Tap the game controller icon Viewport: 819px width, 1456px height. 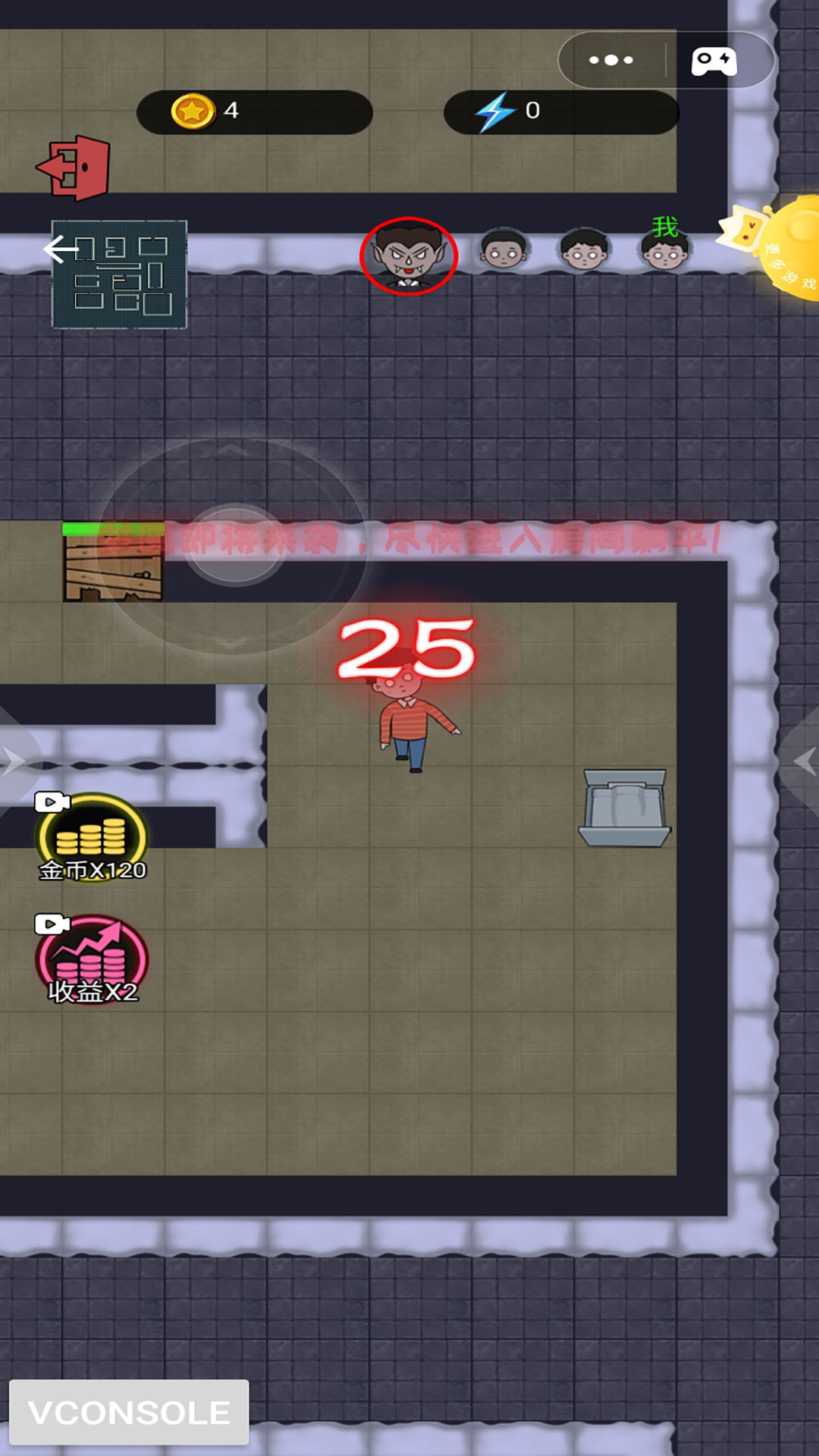point(714,61)
